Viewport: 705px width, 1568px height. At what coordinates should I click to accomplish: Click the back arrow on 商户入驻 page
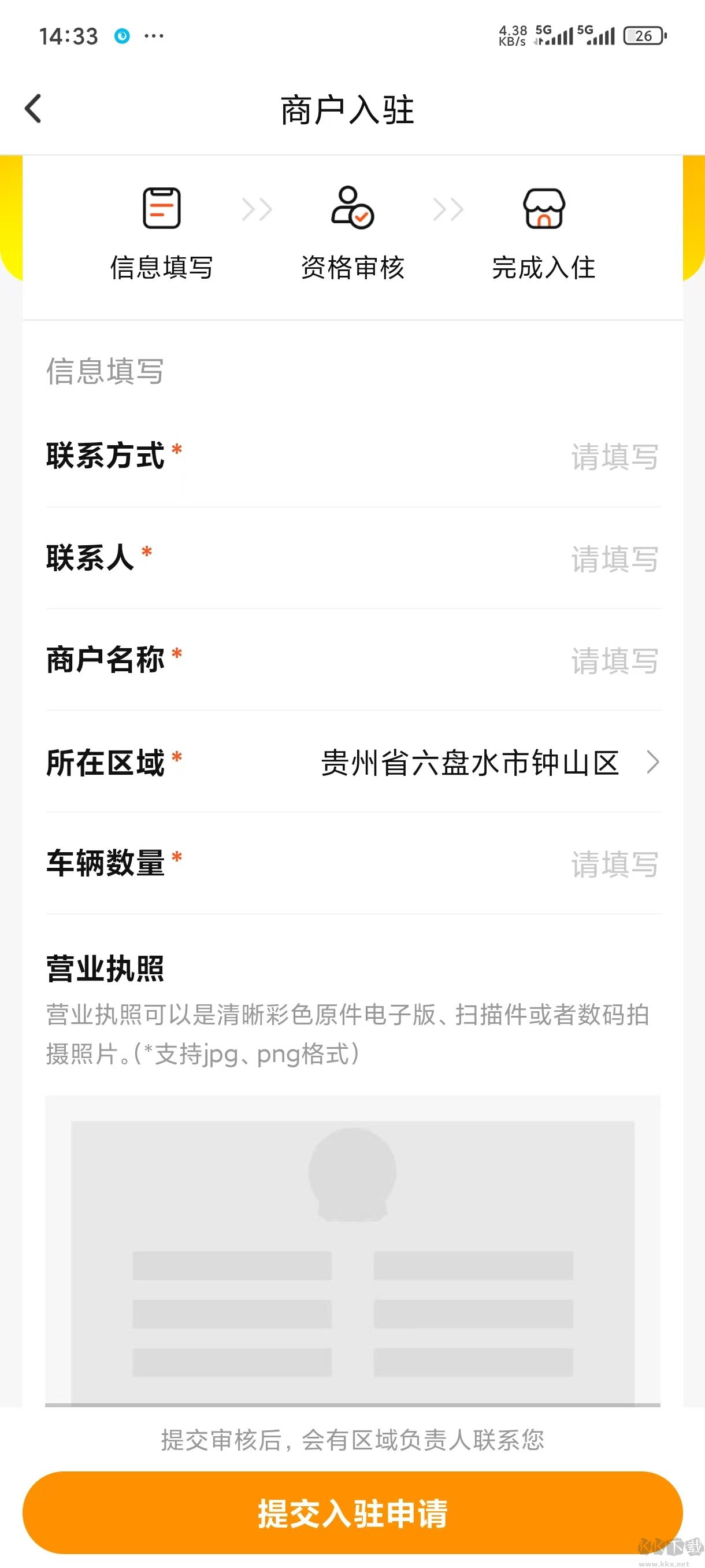pyautogui.click(x=32, y=108)
